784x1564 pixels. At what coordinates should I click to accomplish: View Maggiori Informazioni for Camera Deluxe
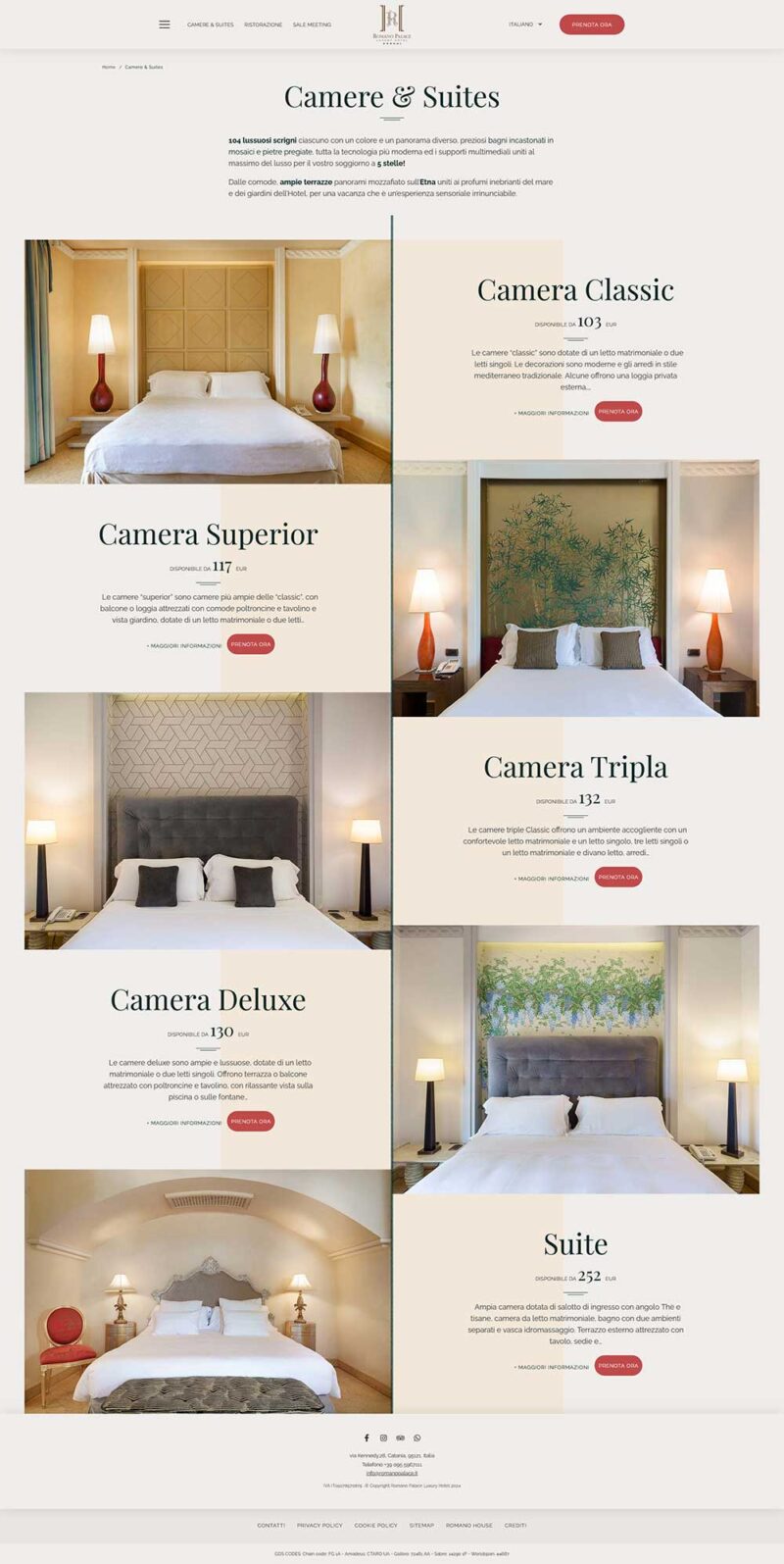coord(184,1123)
